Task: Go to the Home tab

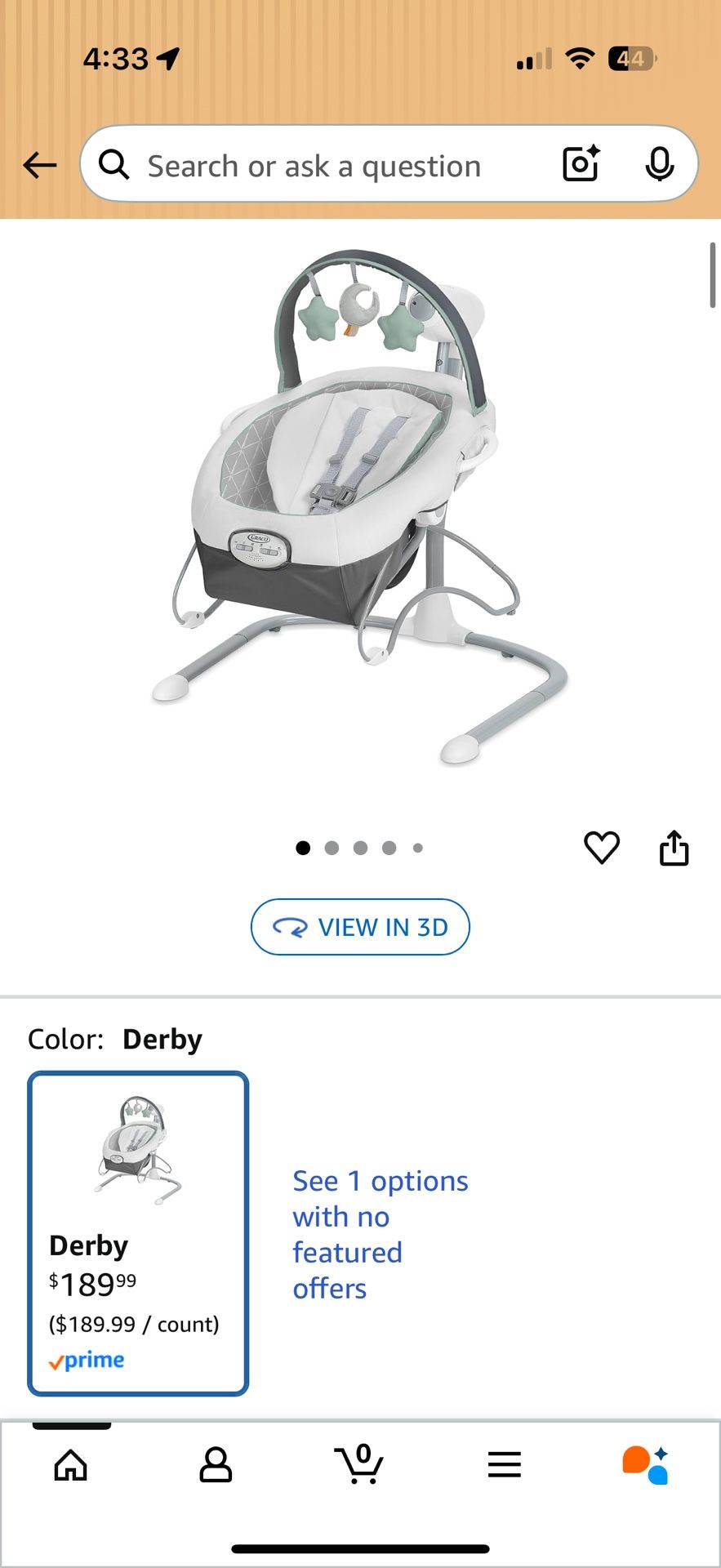Action: pyautogui.click(x=71, y=1465)
